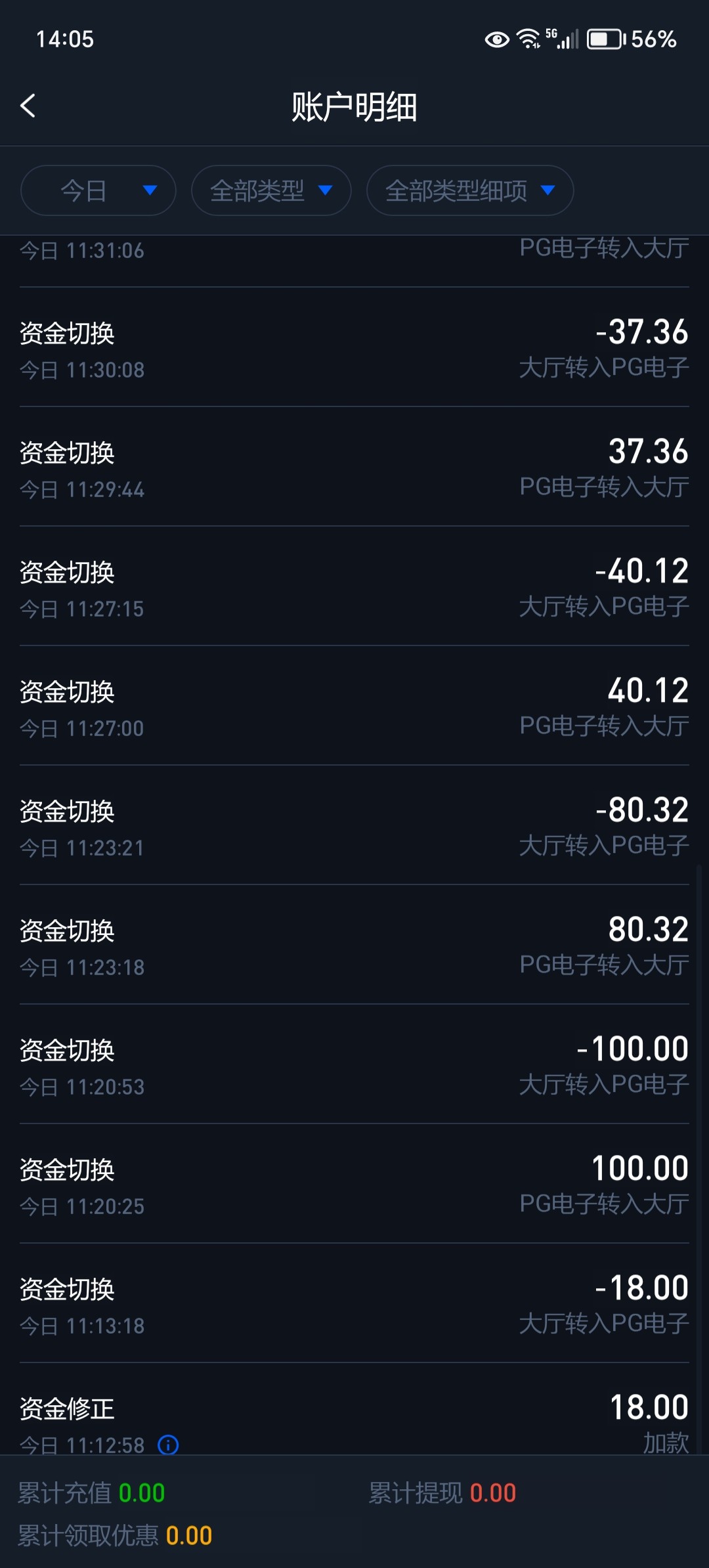Screen dimensions: 709x1568
Task: Tap the info icon beside 11:12:58
Action: click(x=169, y=1445)
